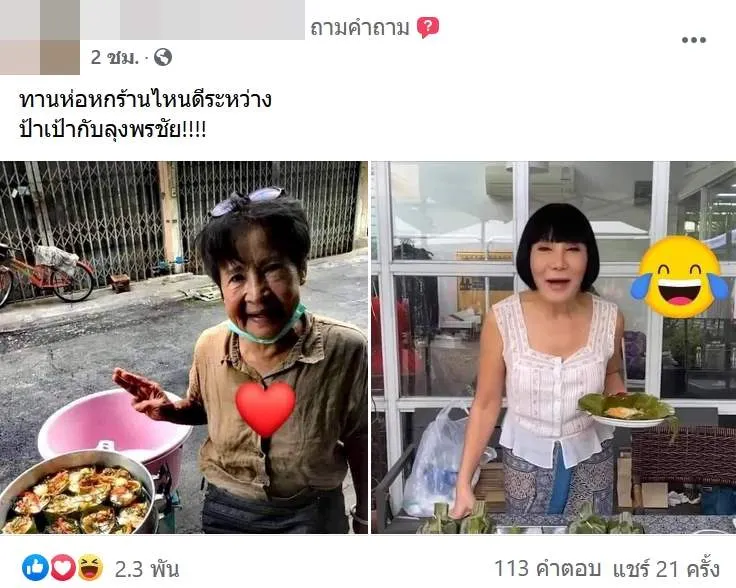Open the poster's profile picture
736x588 pixels.
click(x=40, y=38)
